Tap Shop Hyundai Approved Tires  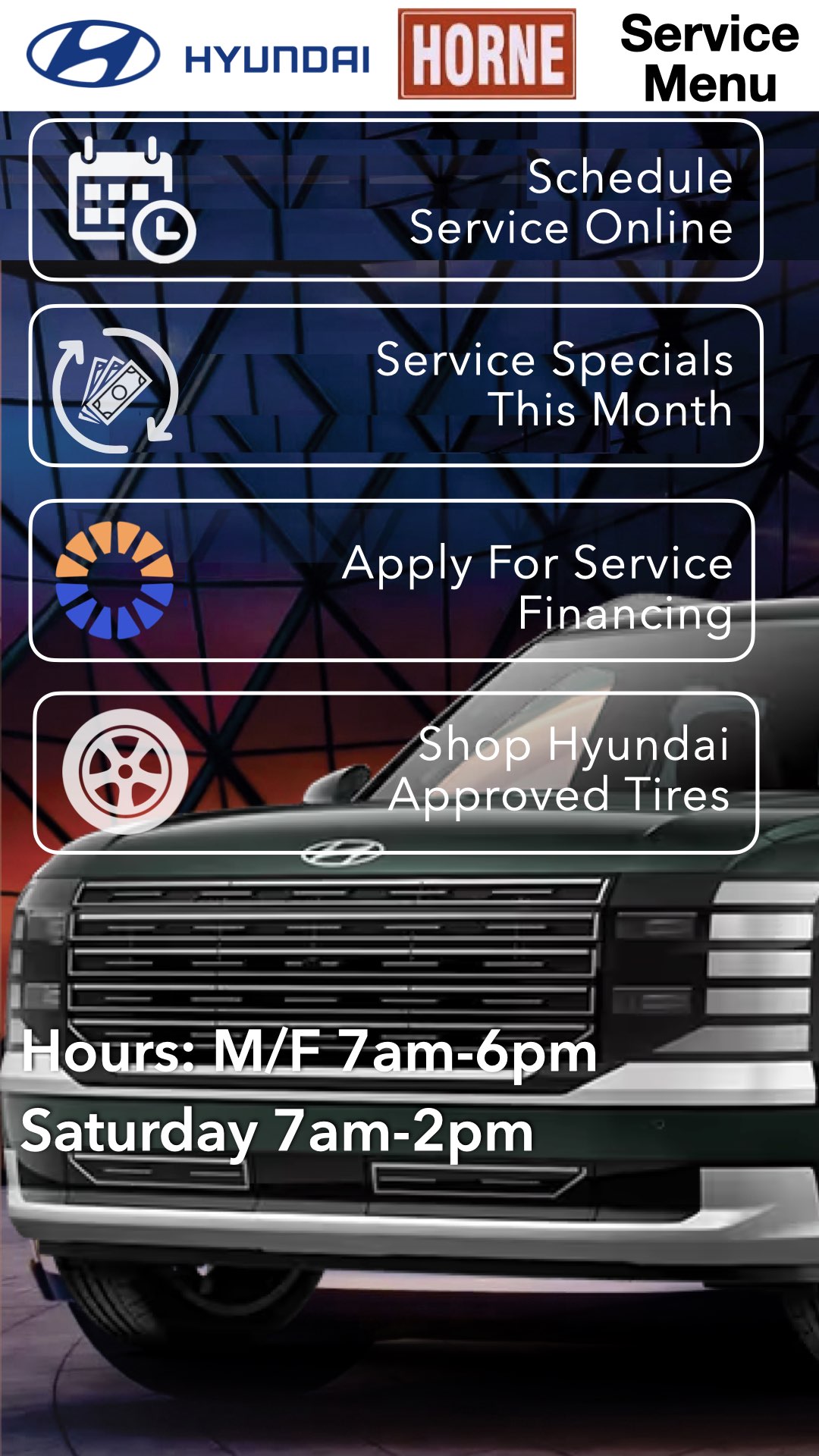point(396,772)
